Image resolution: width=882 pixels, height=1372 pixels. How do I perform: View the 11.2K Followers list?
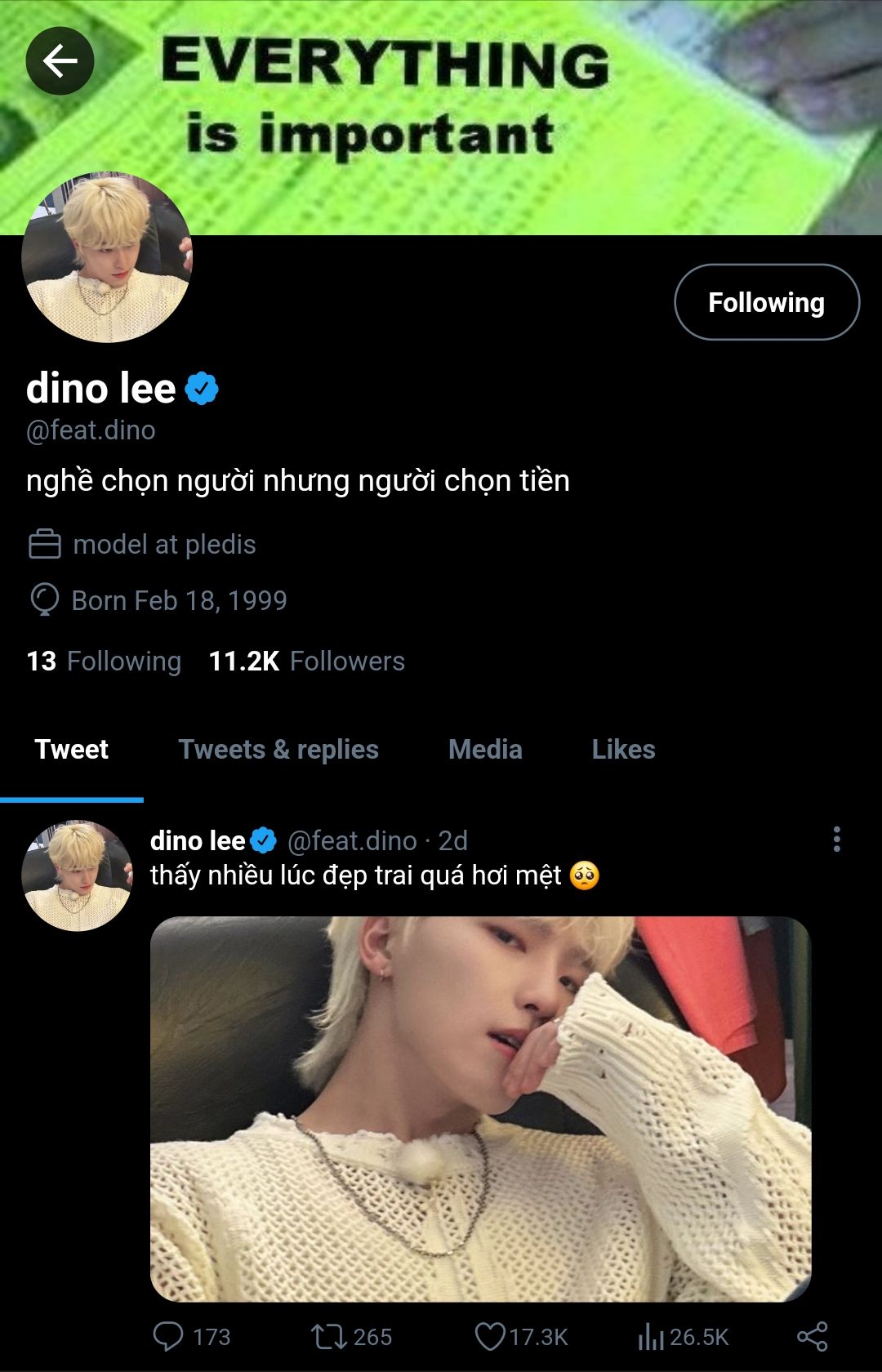click(x=306, y=661)
